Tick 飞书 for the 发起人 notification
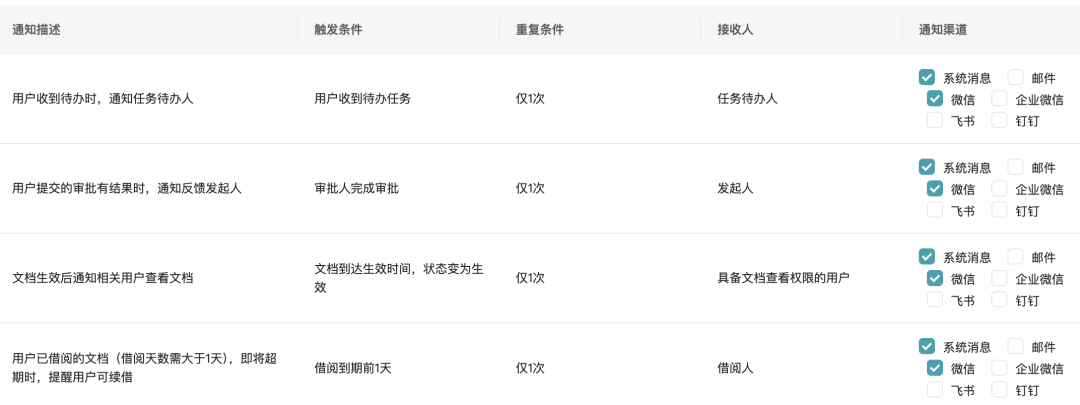1080x405 pixels. [935, 210]
